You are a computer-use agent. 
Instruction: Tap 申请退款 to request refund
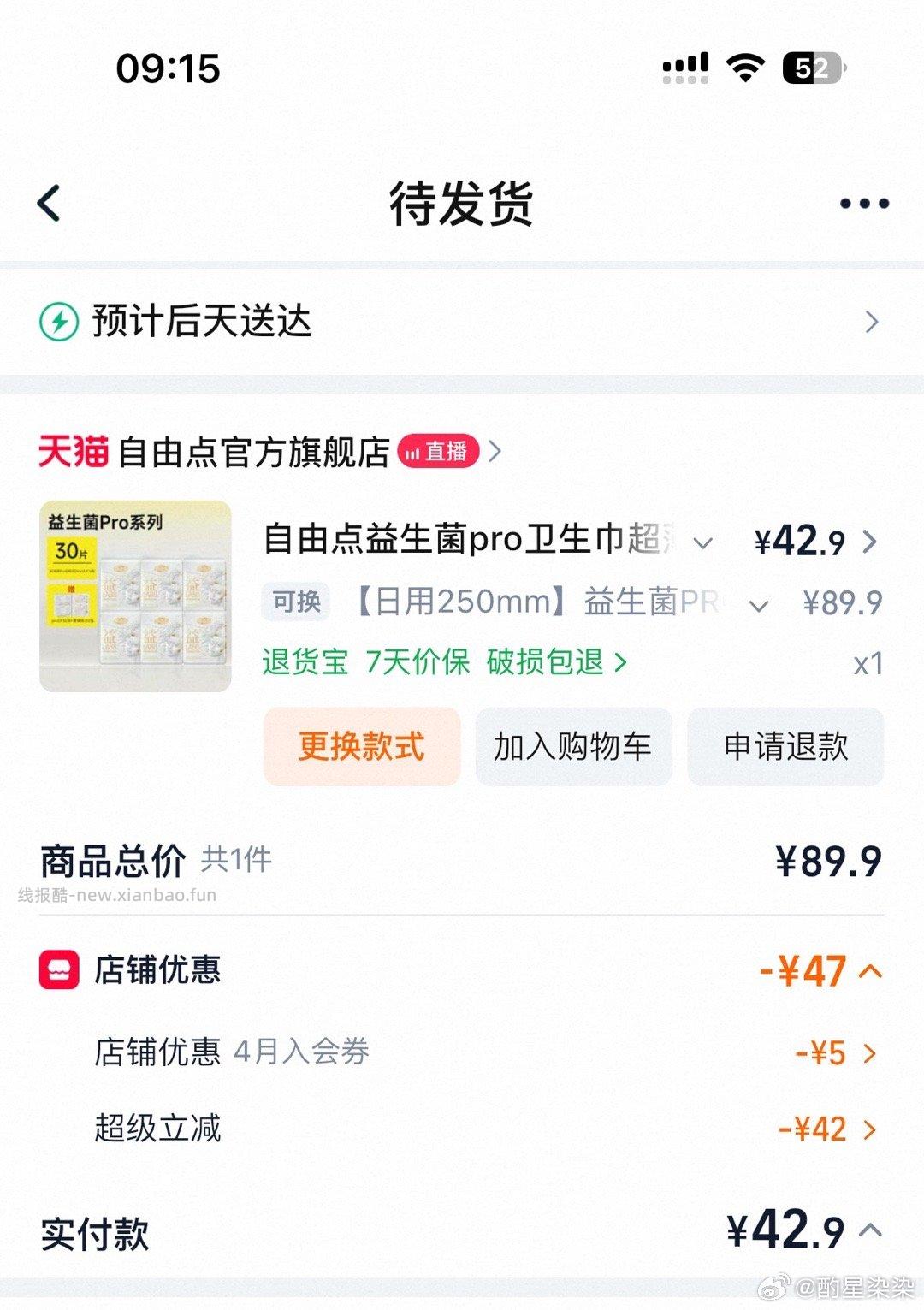(x=785, y=746)
